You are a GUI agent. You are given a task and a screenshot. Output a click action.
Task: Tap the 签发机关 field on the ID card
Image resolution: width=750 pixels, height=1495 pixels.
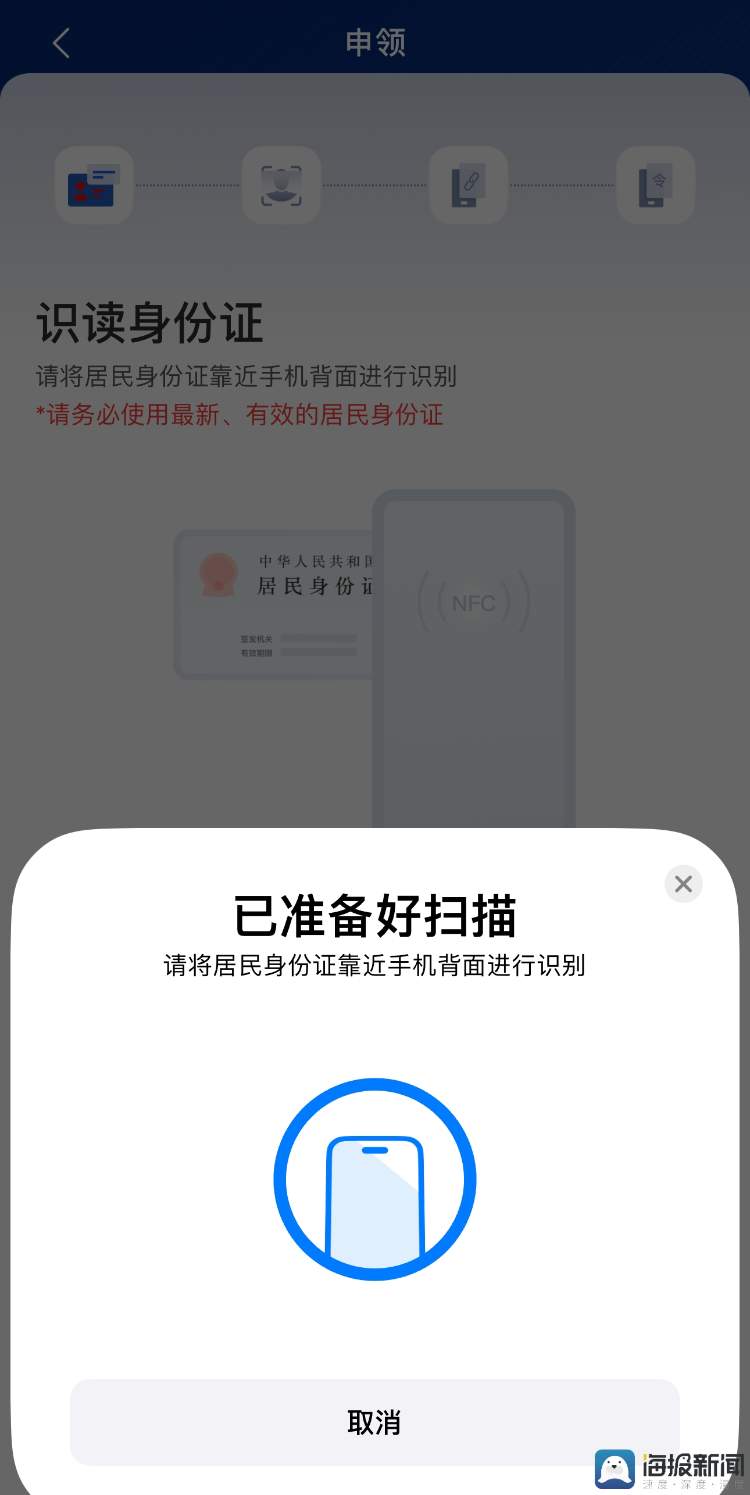click(x=255, y=636)
